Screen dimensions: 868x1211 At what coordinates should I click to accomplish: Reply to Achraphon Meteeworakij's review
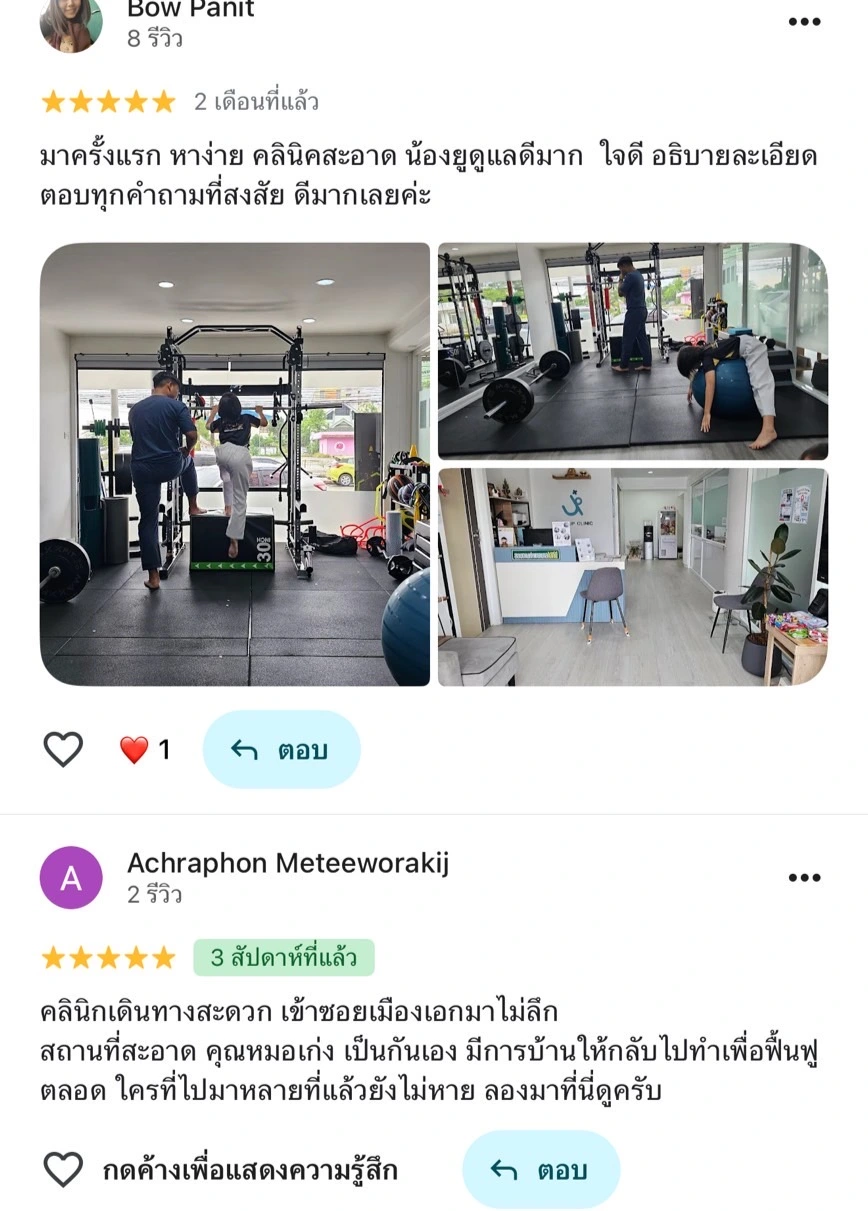click(540, 1170)
